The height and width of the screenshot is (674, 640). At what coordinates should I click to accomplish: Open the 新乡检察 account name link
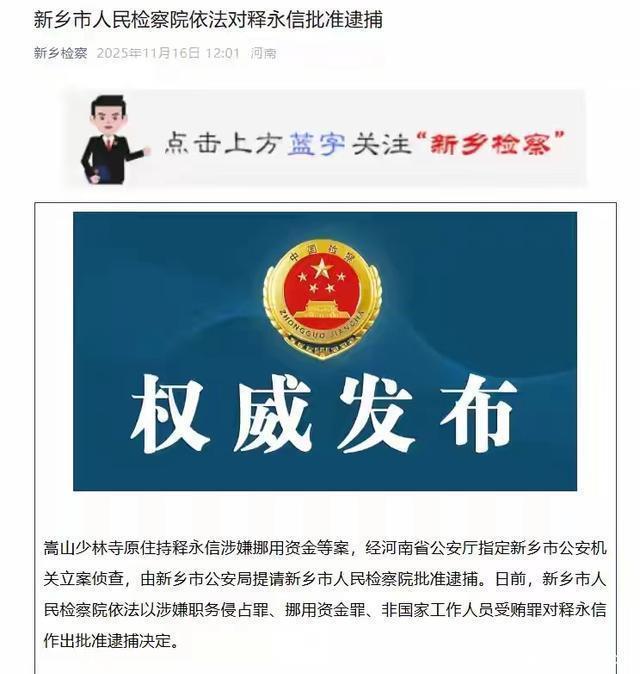coord(61,53)
